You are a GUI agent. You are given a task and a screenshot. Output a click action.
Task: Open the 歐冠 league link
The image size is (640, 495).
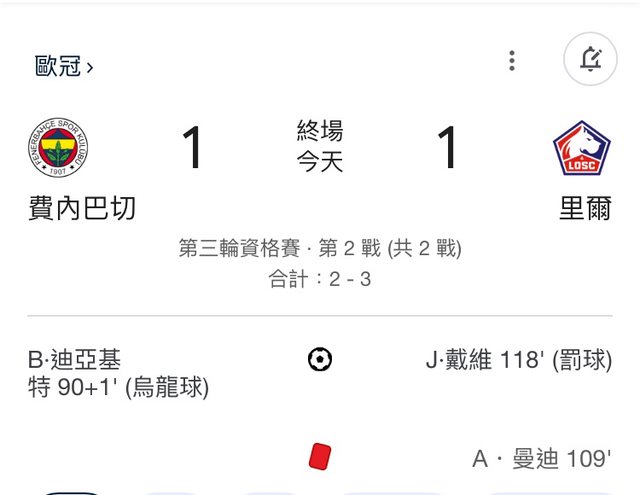click(64, 67)
